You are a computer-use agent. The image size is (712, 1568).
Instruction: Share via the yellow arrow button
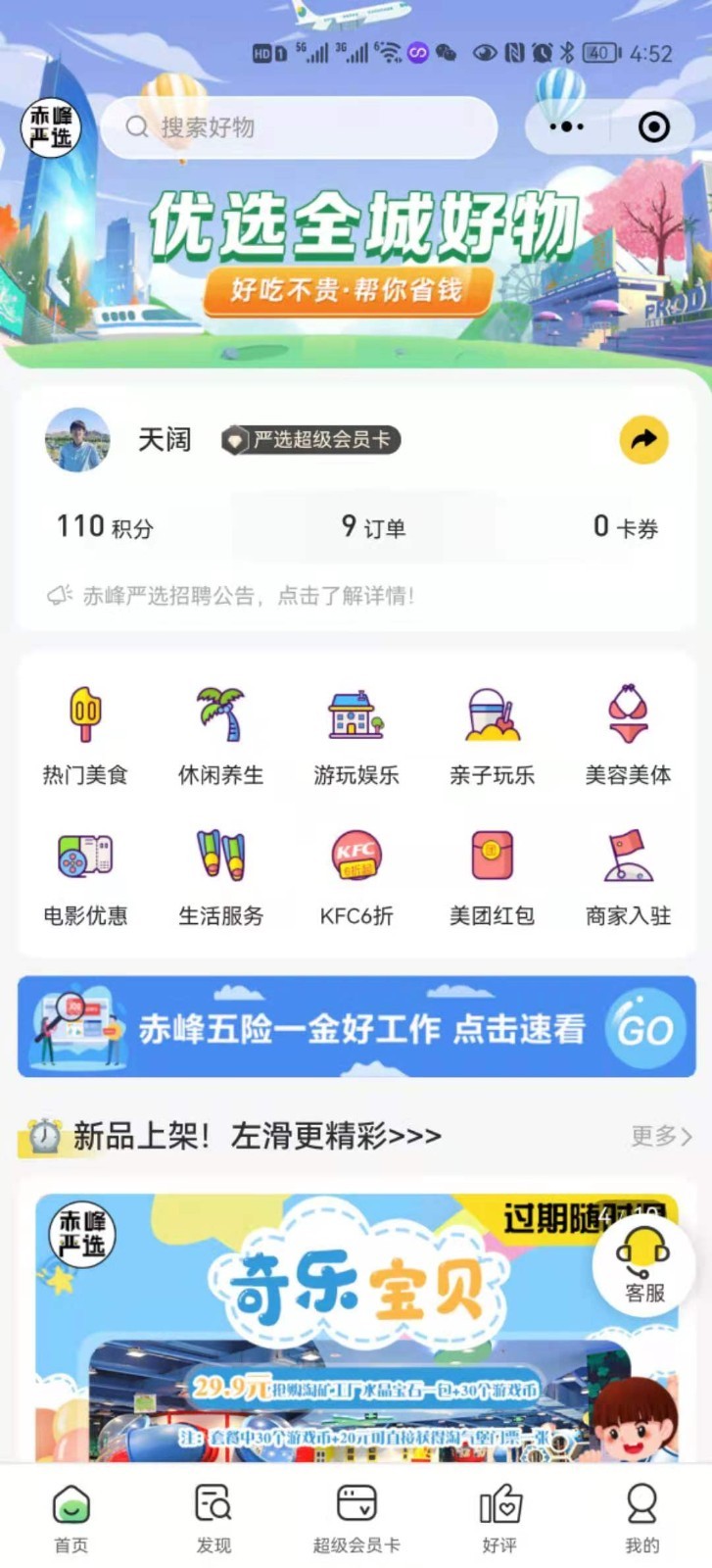tap(643, 440)
